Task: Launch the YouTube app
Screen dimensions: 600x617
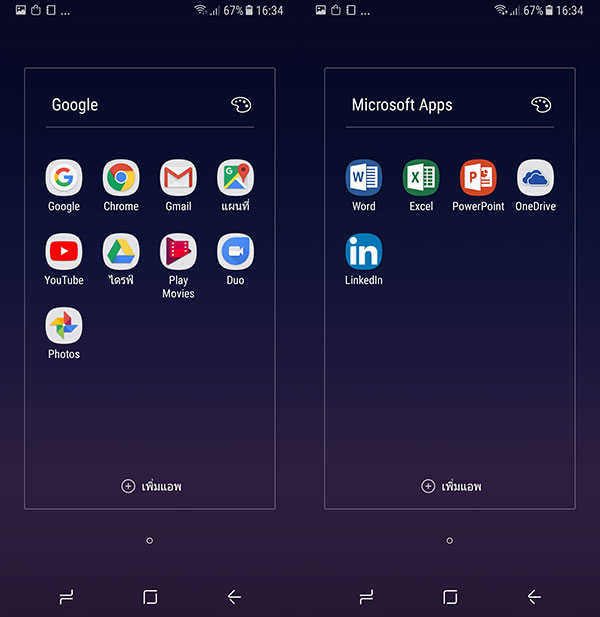Action: (x=64, y=252)
